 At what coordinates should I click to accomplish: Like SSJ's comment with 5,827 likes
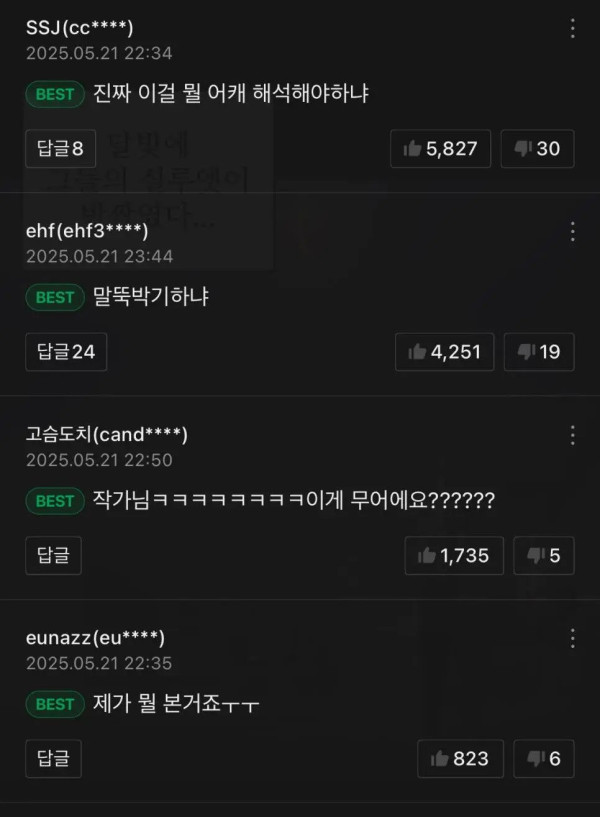point(441,149)
